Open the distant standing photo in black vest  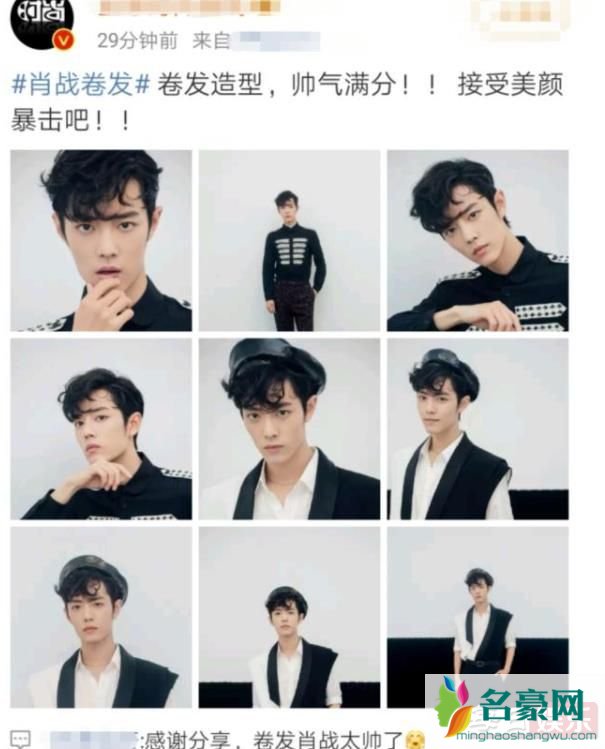(x=477, y=617)
